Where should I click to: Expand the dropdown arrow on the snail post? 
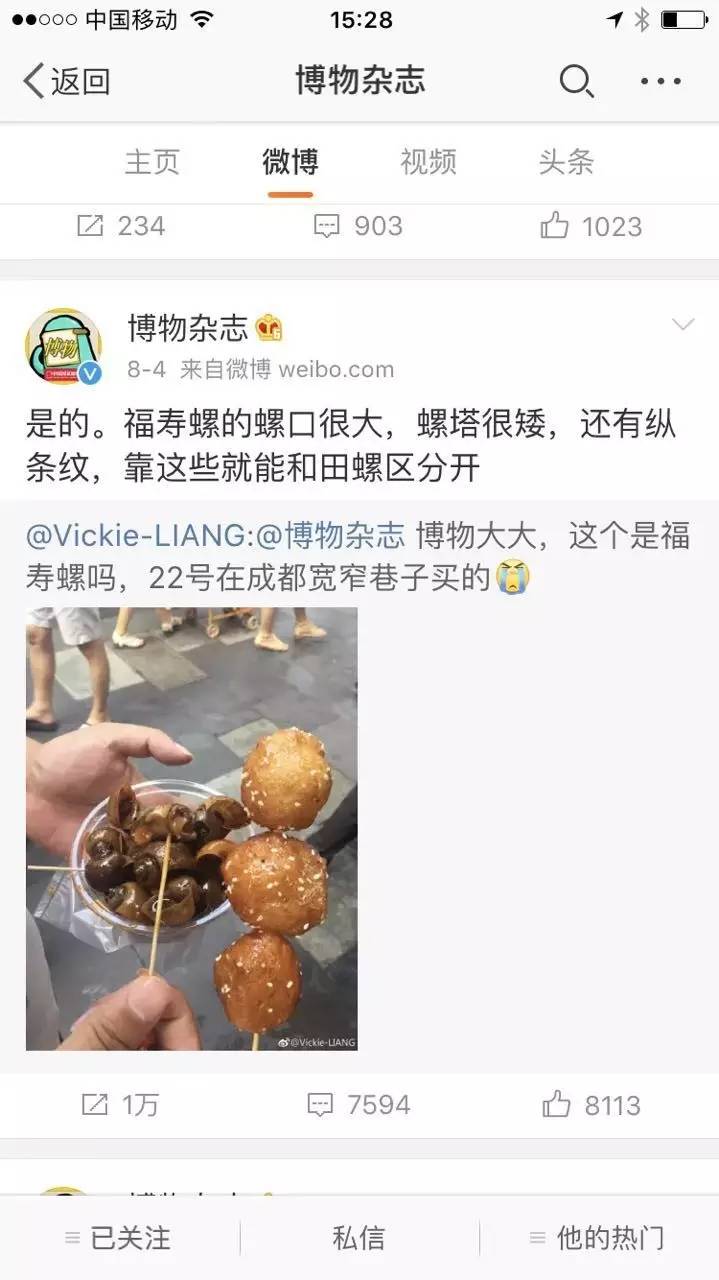(683, 325)
